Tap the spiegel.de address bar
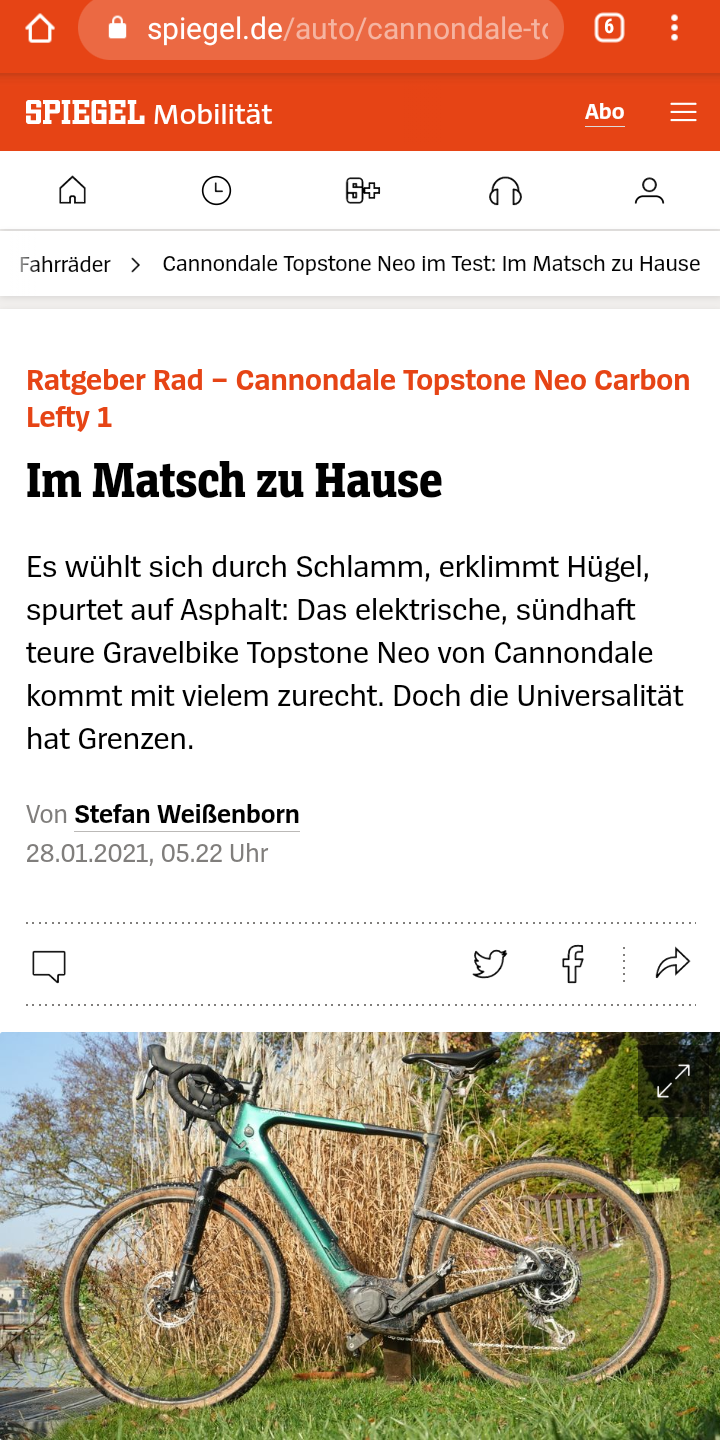 pyautogui.click(x=330, y=29)
